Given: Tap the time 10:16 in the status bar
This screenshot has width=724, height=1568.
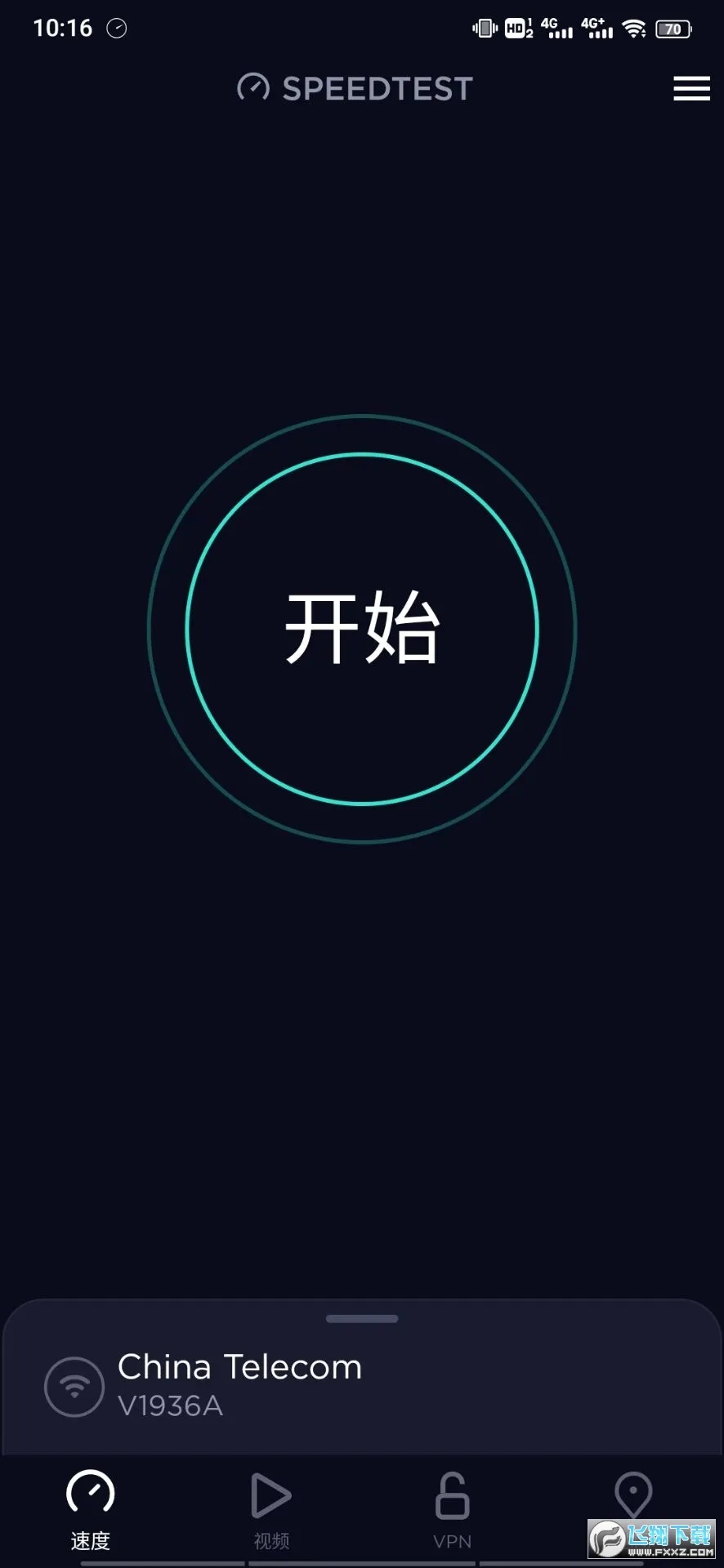Looking at the screenshot, I should click(x=62, y=28).
